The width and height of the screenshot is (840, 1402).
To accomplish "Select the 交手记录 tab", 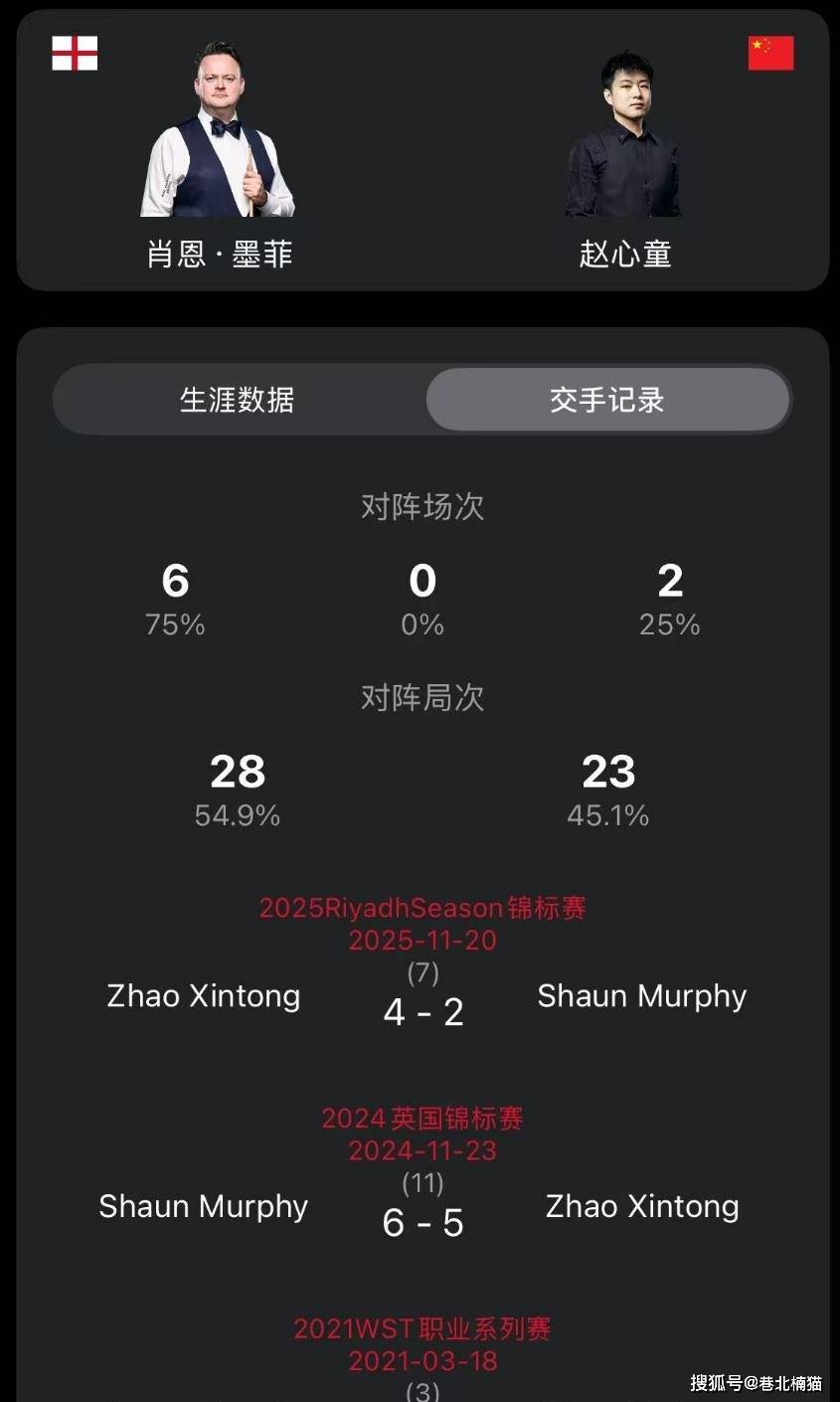I will [607, 400].
